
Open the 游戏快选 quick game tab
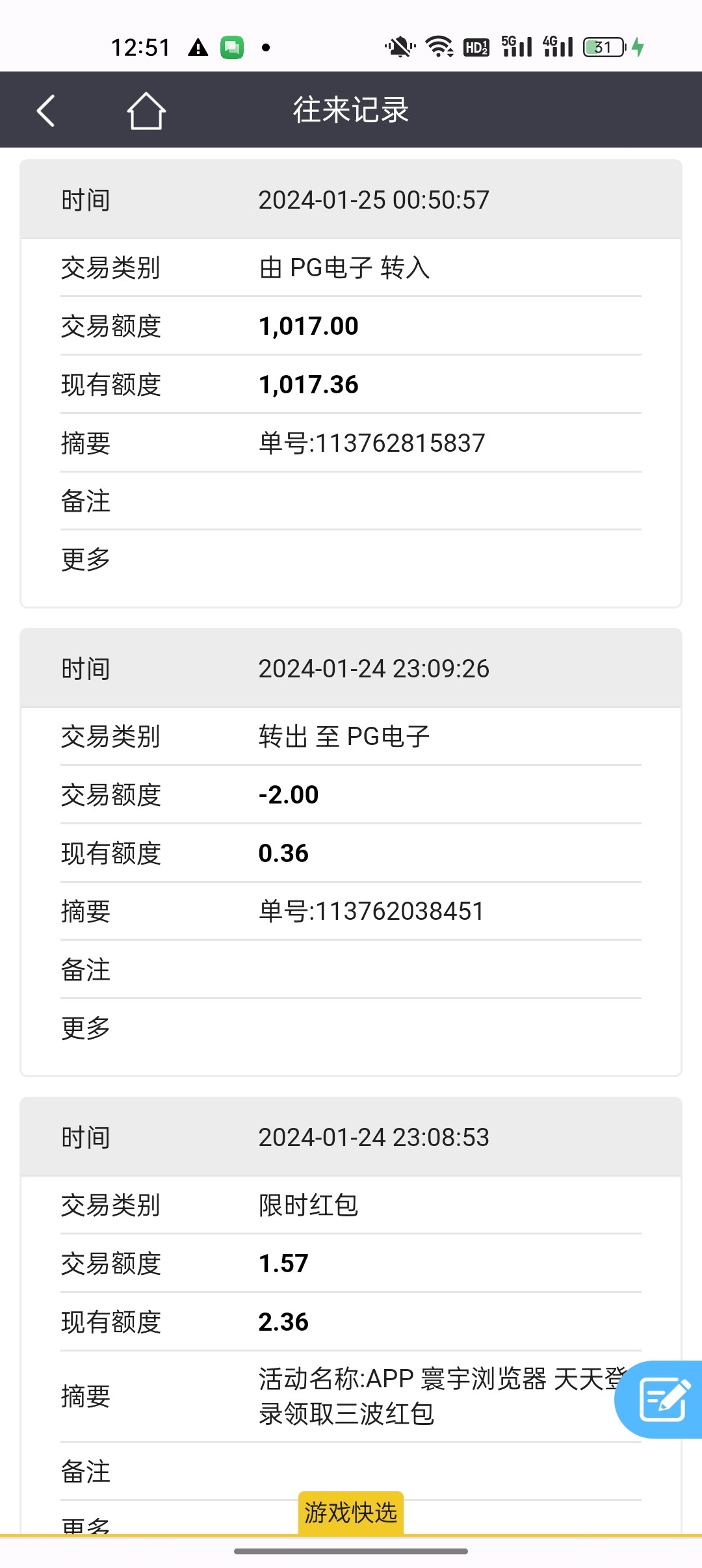351,1513
